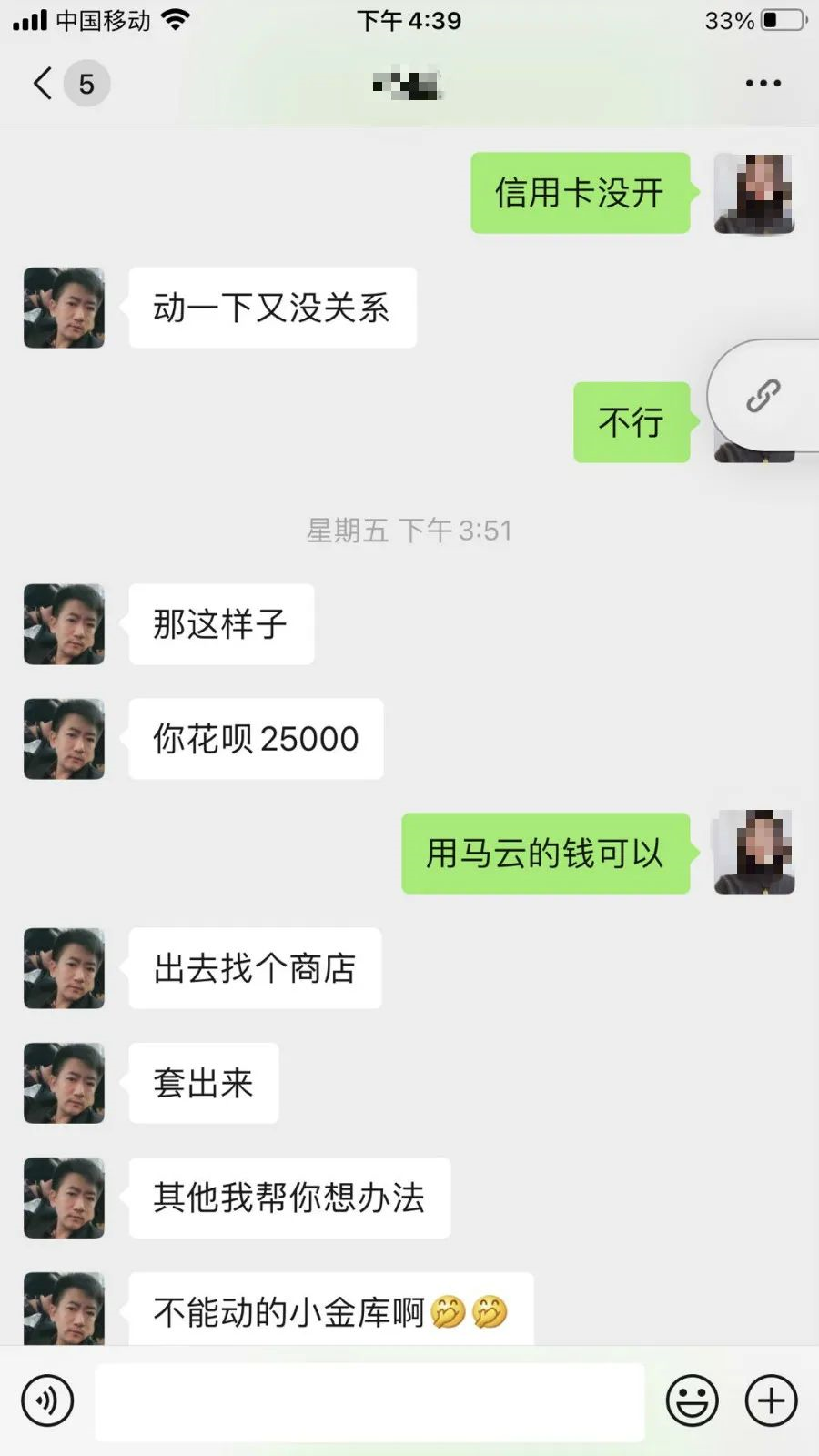Open the plus attachment menu
This screenshot has height=1456, width=819.
[772, 1400]
